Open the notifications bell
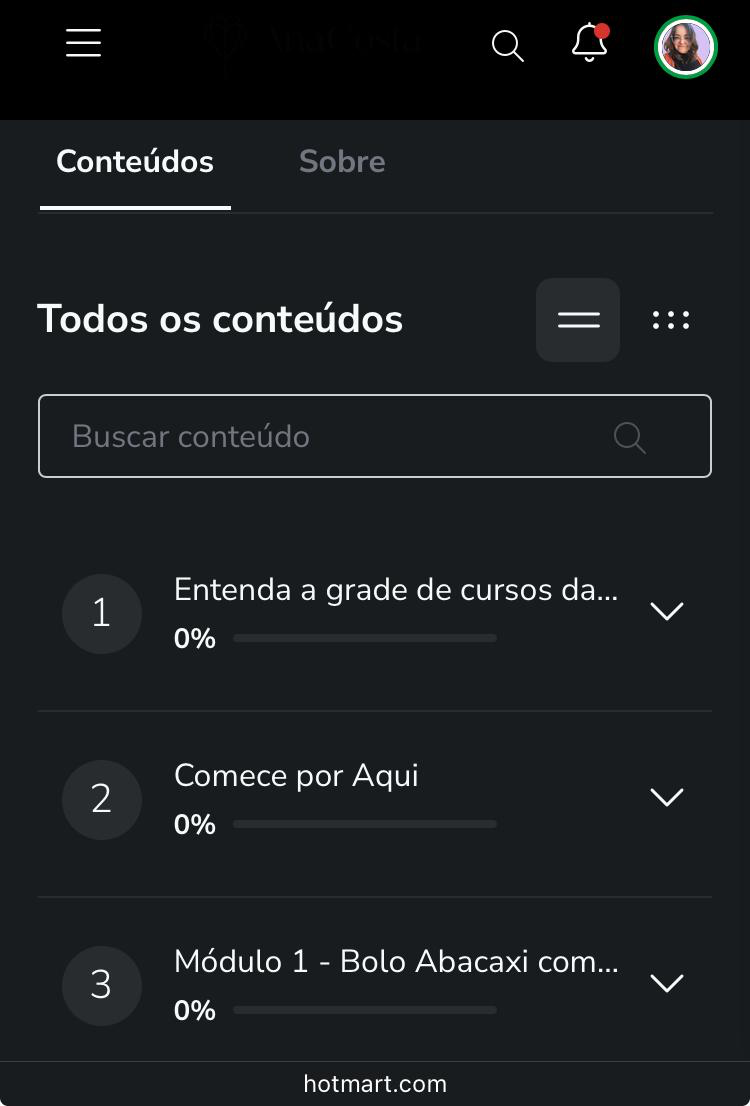Screen dimensions: 750x1106 tap(590, 44)
